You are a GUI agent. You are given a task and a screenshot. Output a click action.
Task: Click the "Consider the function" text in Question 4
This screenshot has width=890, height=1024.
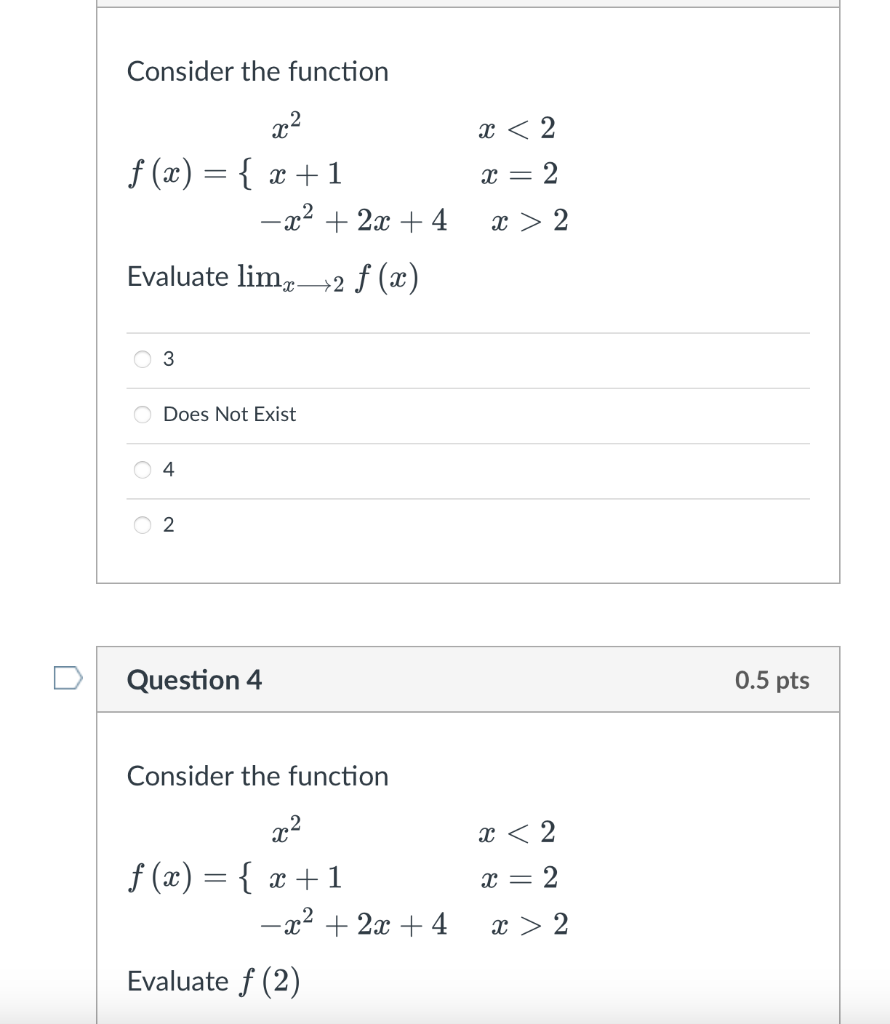tap(257, 776)
